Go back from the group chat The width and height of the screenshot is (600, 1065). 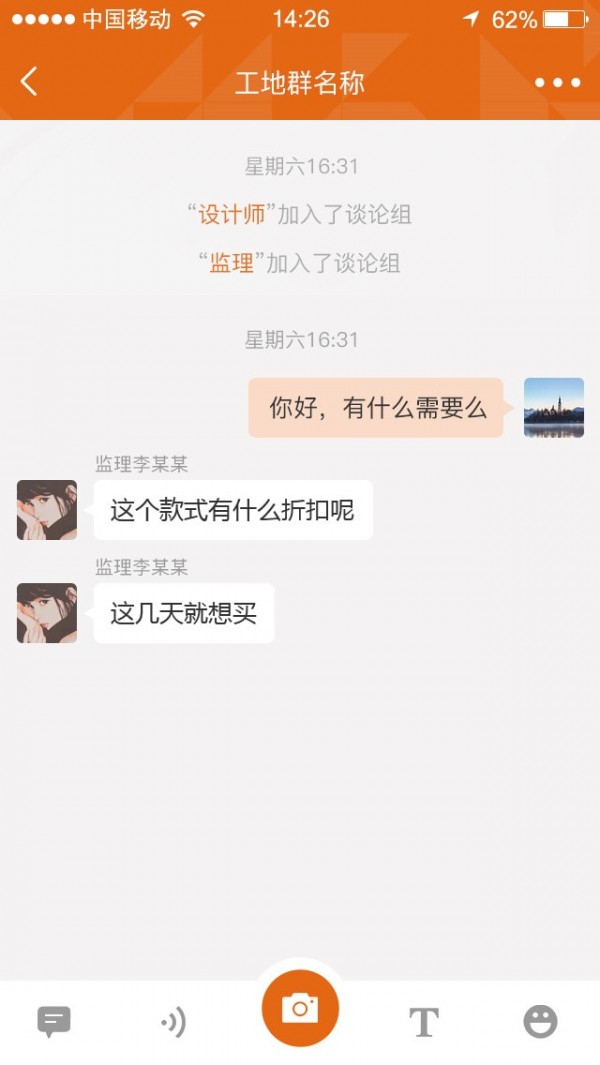(29, 82)
